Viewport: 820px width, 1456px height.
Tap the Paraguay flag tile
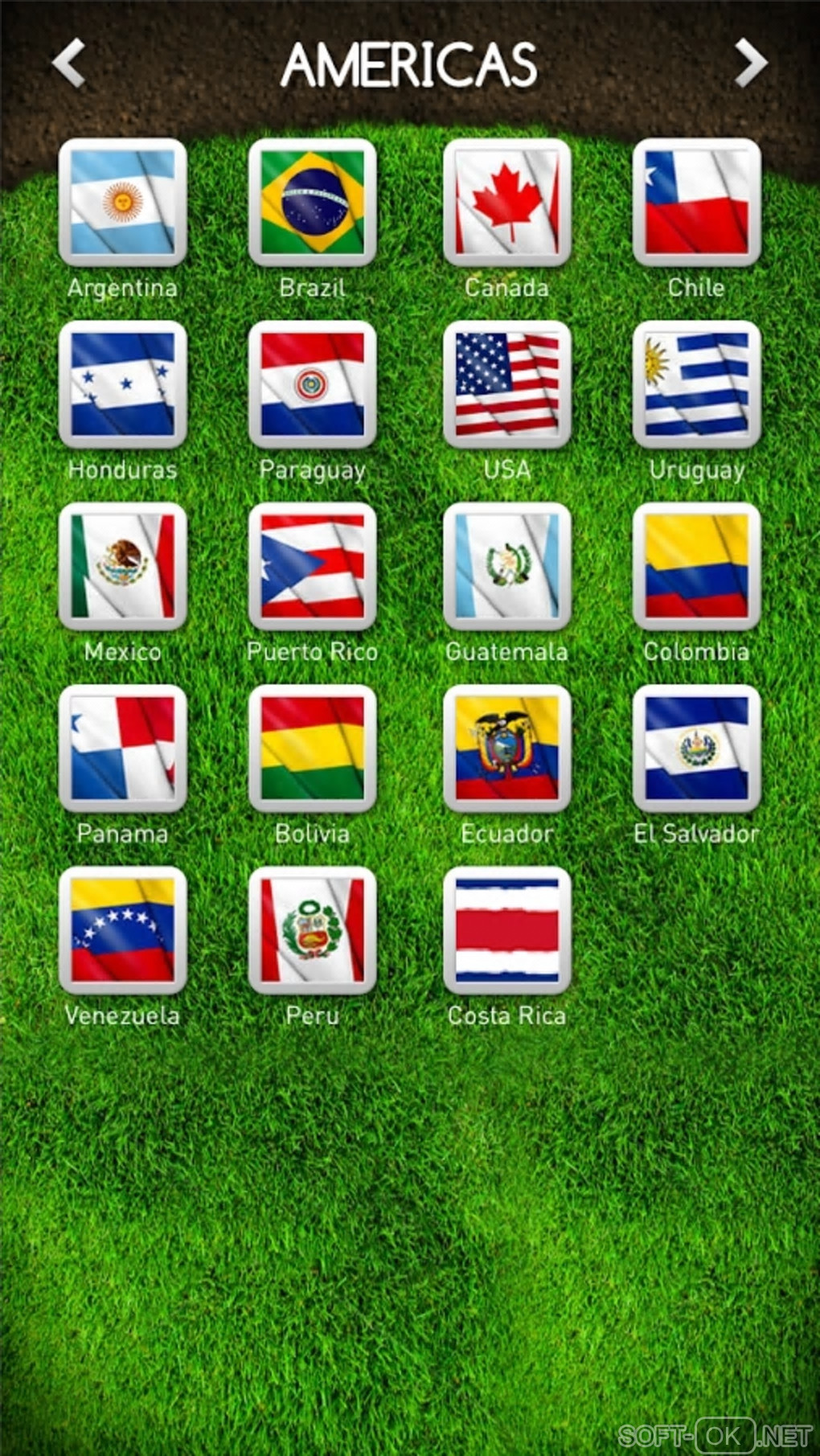(x=313, y=384)
